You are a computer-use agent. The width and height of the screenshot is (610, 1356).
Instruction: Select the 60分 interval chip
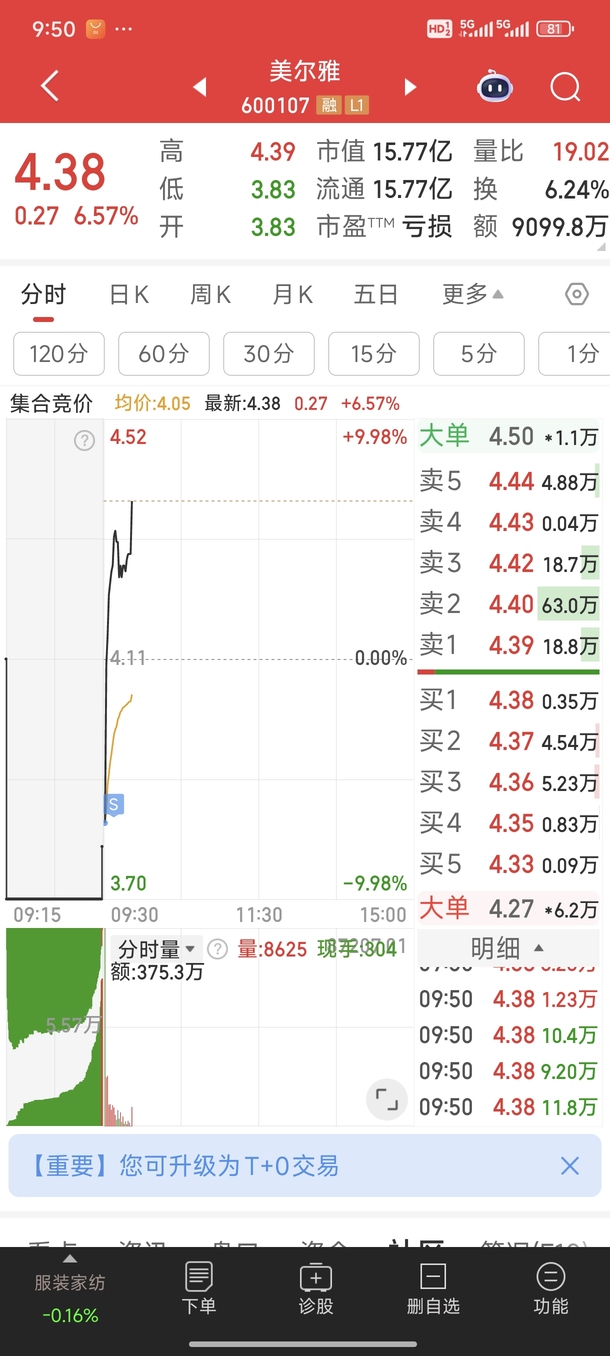[164, 353]
